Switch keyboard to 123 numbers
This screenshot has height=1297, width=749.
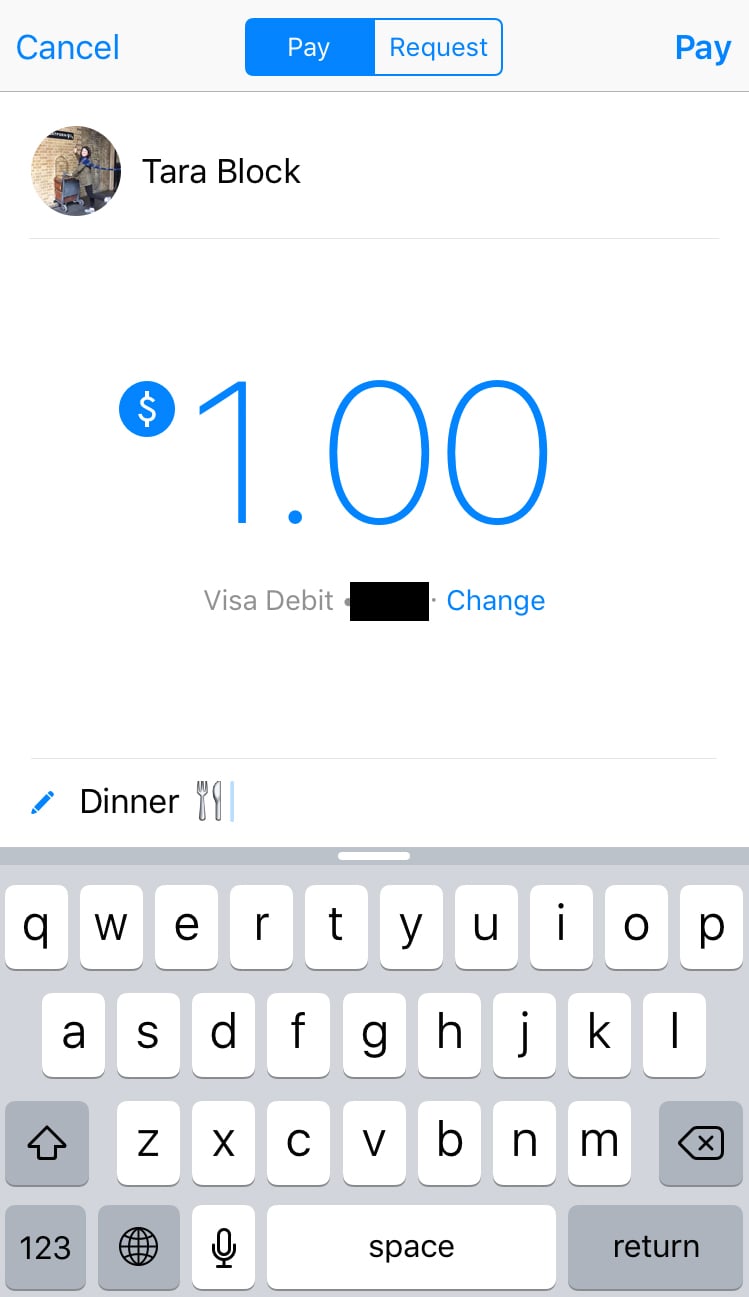click(x=46, y=1246)
